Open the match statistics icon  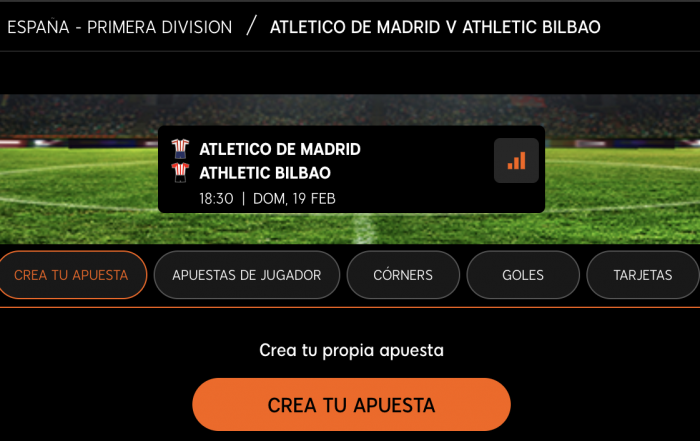tap(516, 161)
